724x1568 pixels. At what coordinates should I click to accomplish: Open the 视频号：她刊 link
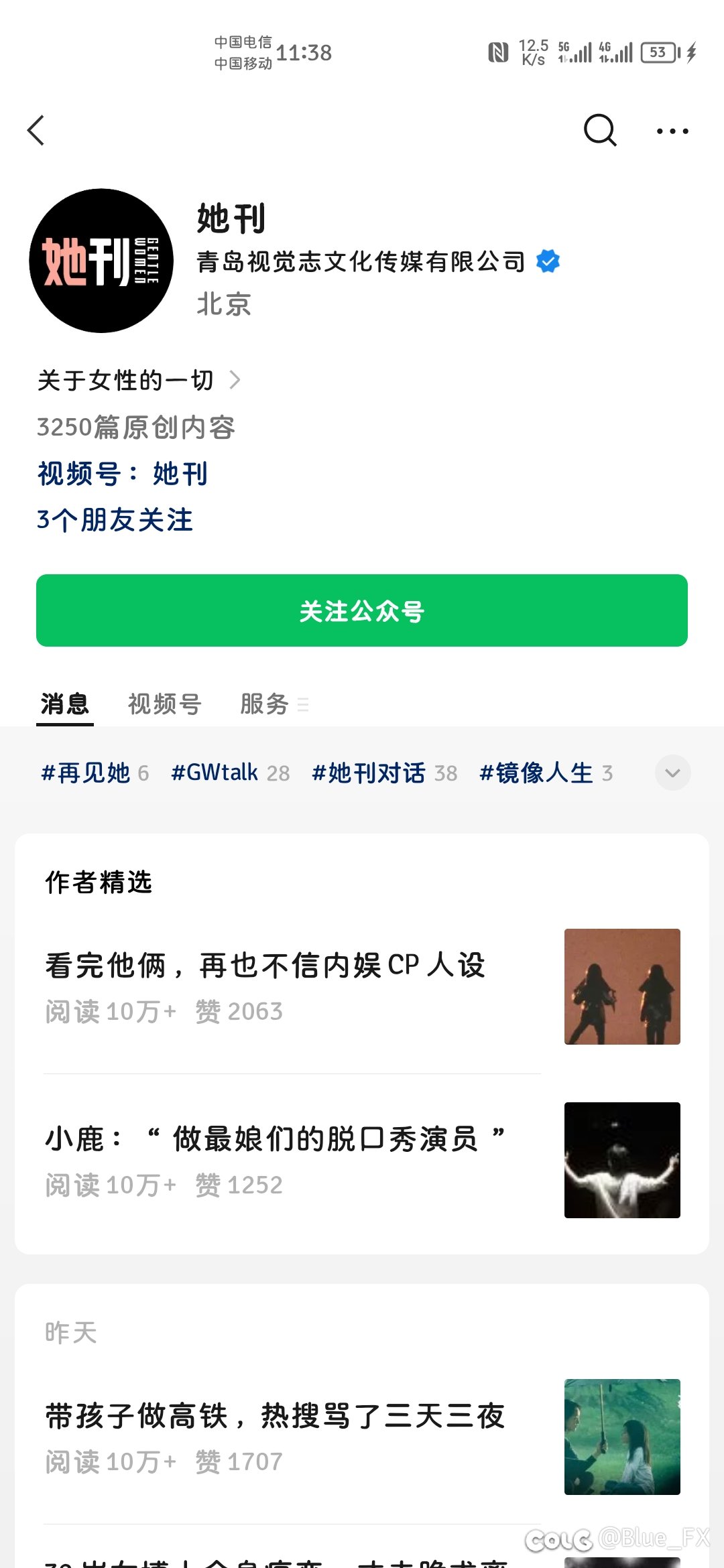[123, 474]
